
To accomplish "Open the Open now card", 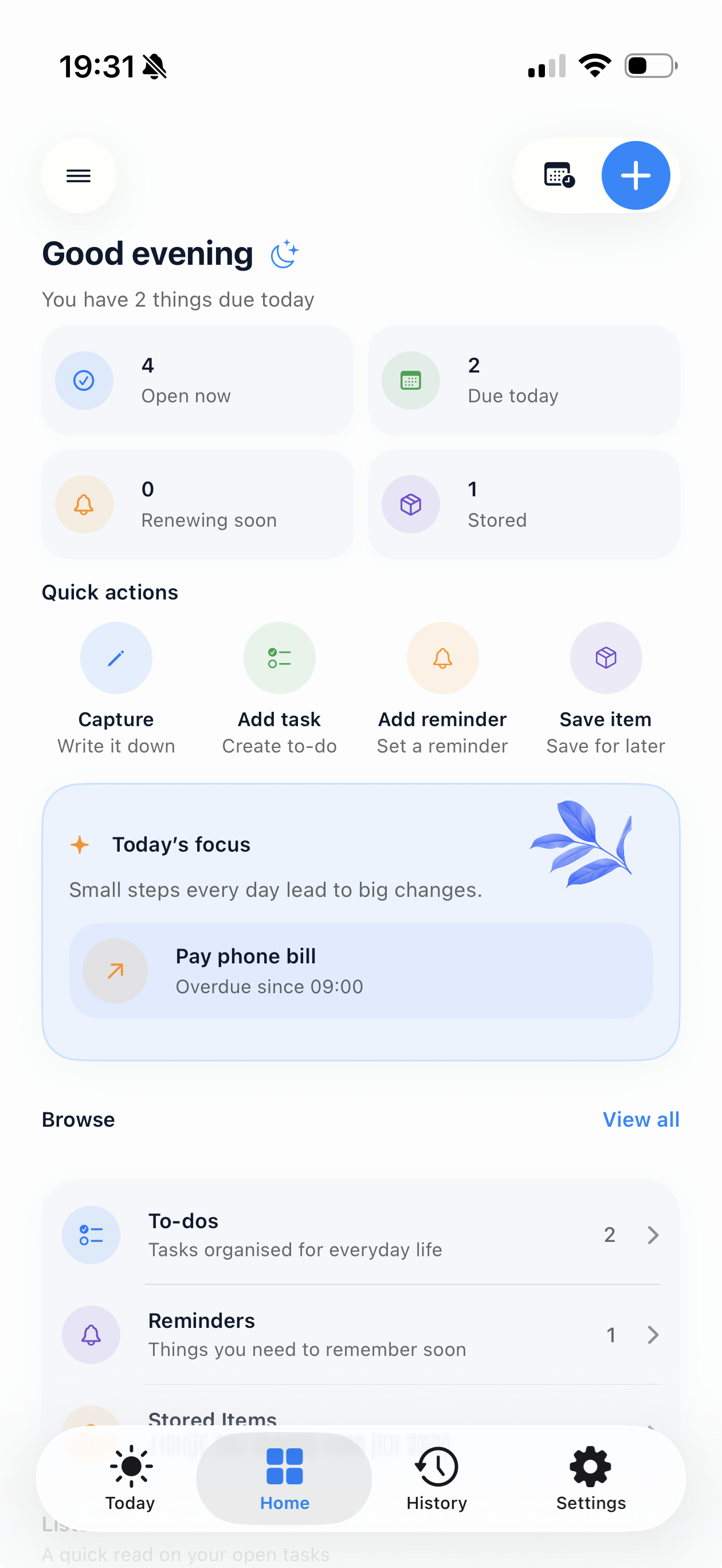I will pyautogui.click(x=197, y=381).
